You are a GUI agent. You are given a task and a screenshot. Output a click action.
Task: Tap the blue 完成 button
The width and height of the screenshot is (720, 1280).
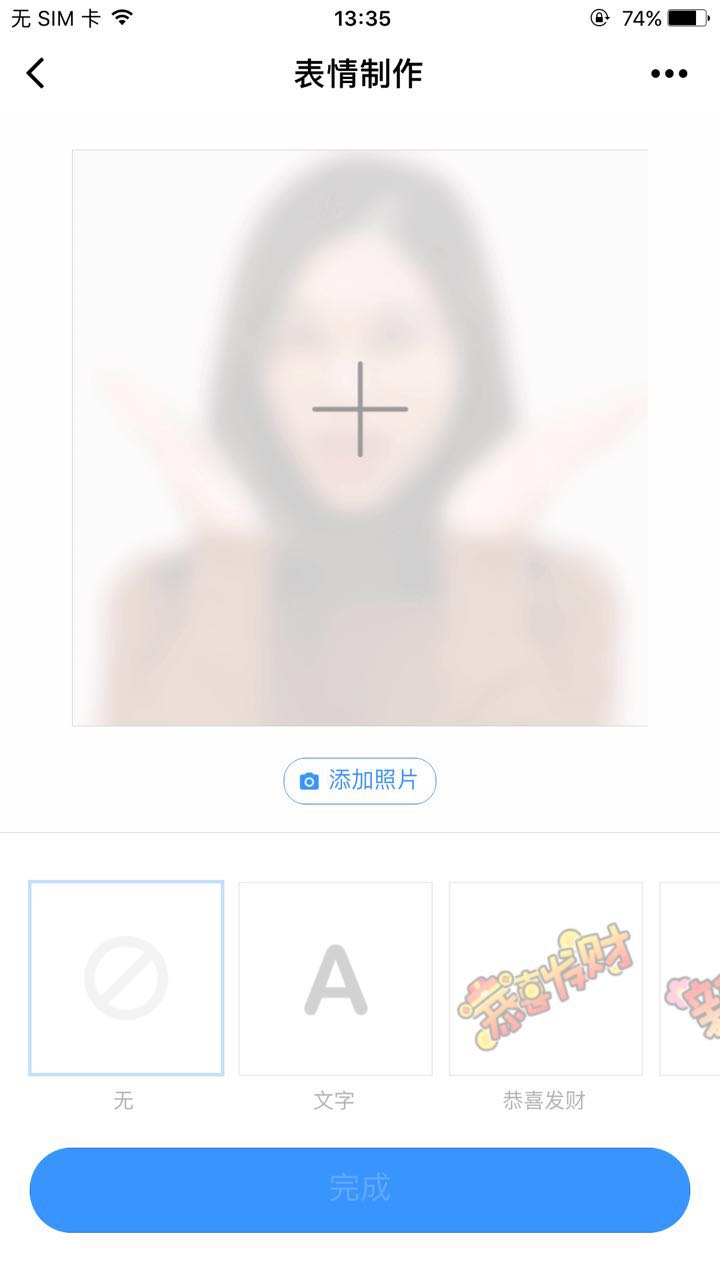pyautogui.click(x=360, y=1189)
